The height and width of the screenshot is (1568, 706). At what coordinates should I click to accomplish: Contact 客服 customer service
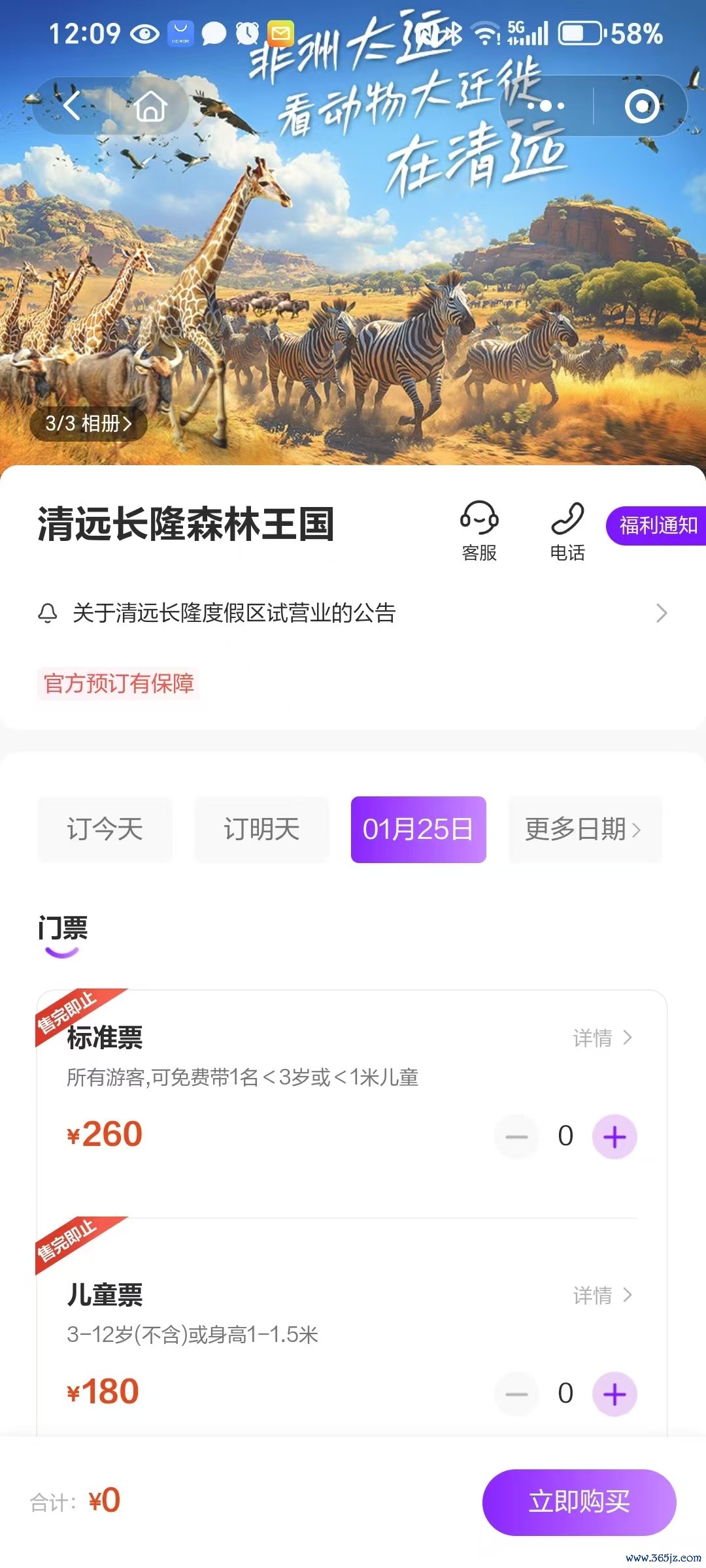coord(479,531)
